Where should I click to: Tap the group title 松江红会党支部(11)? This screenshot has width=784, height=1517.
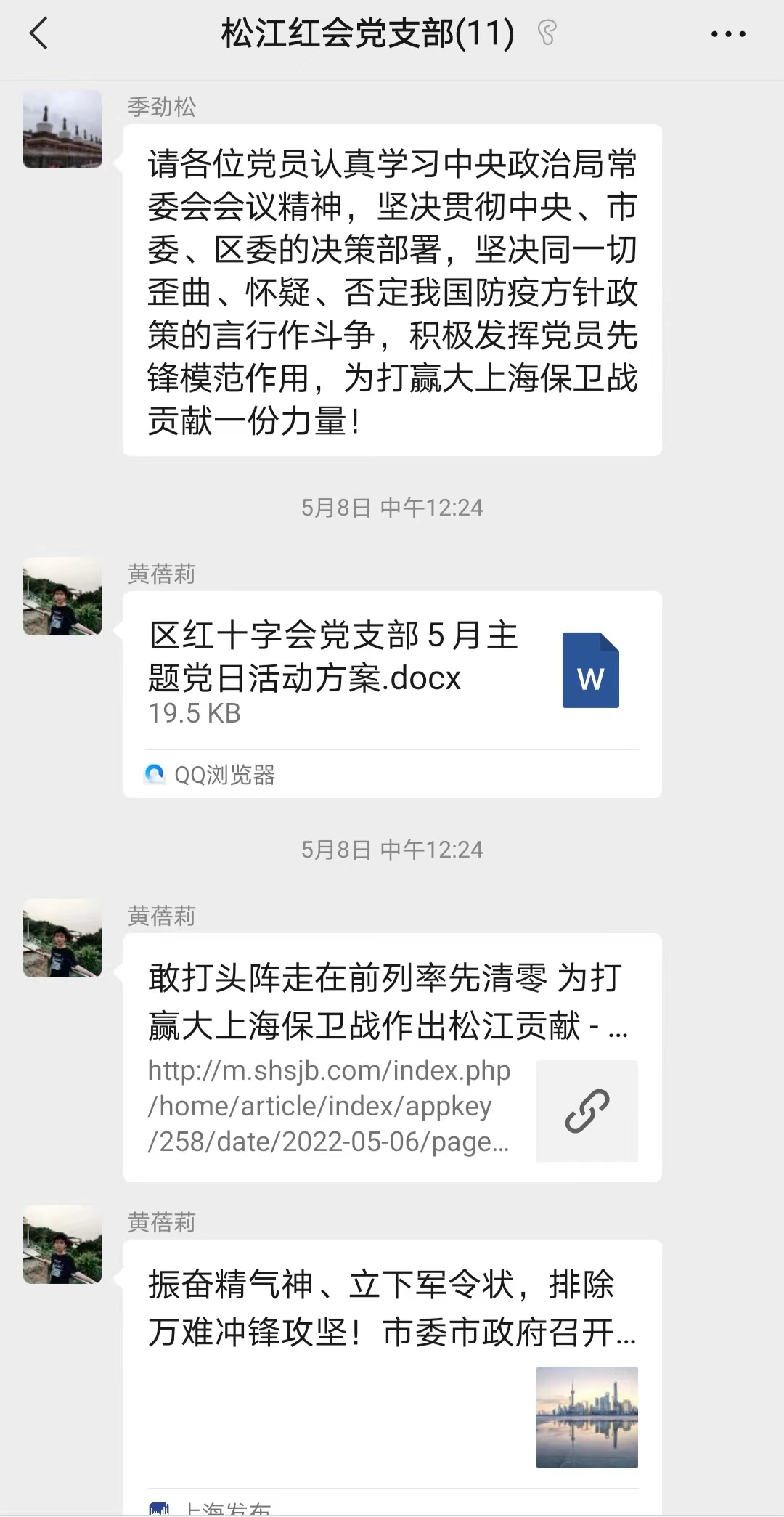tap(365, 33)
